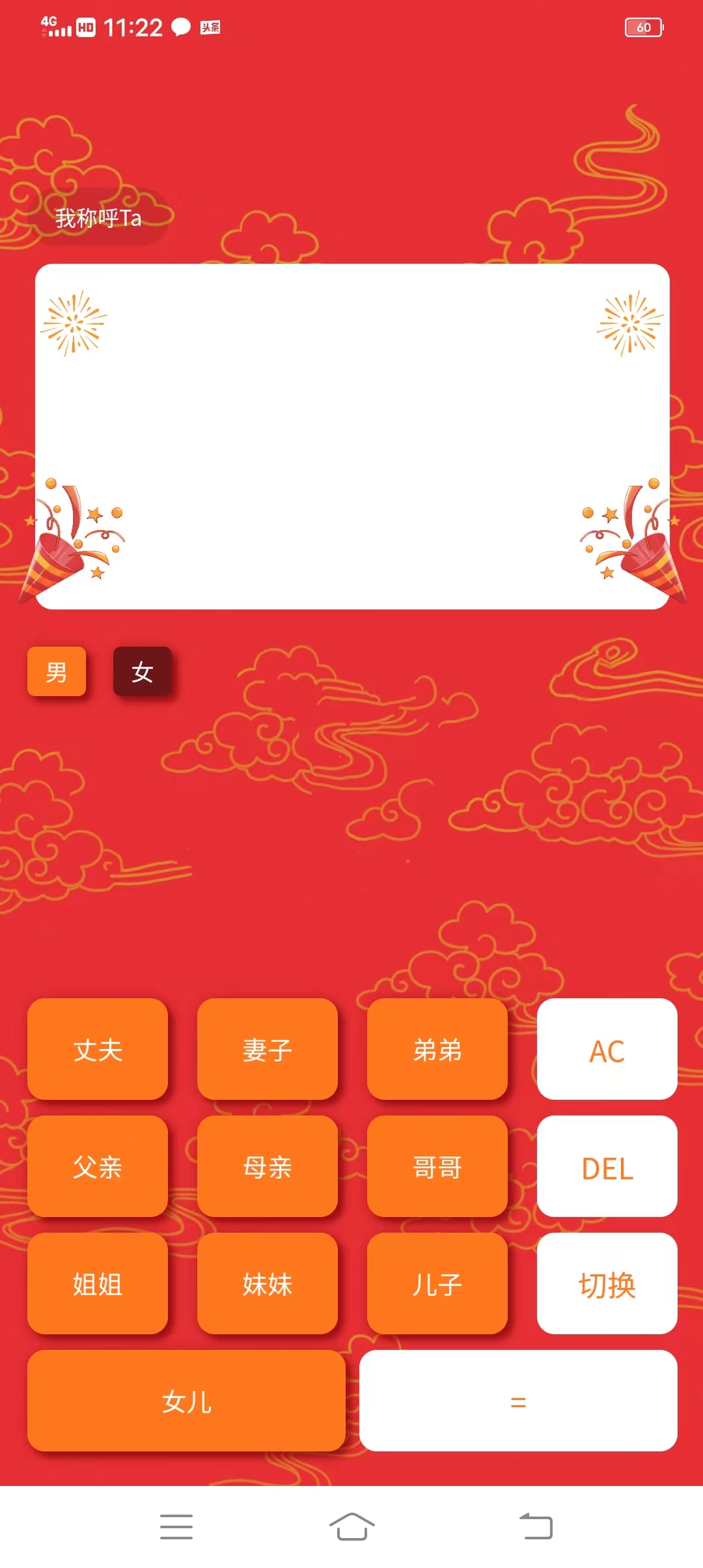The width and height of the screenshot is (703, 1568).
Task: Add 妻子 to the relation chain
Action: coord(268,1049)
